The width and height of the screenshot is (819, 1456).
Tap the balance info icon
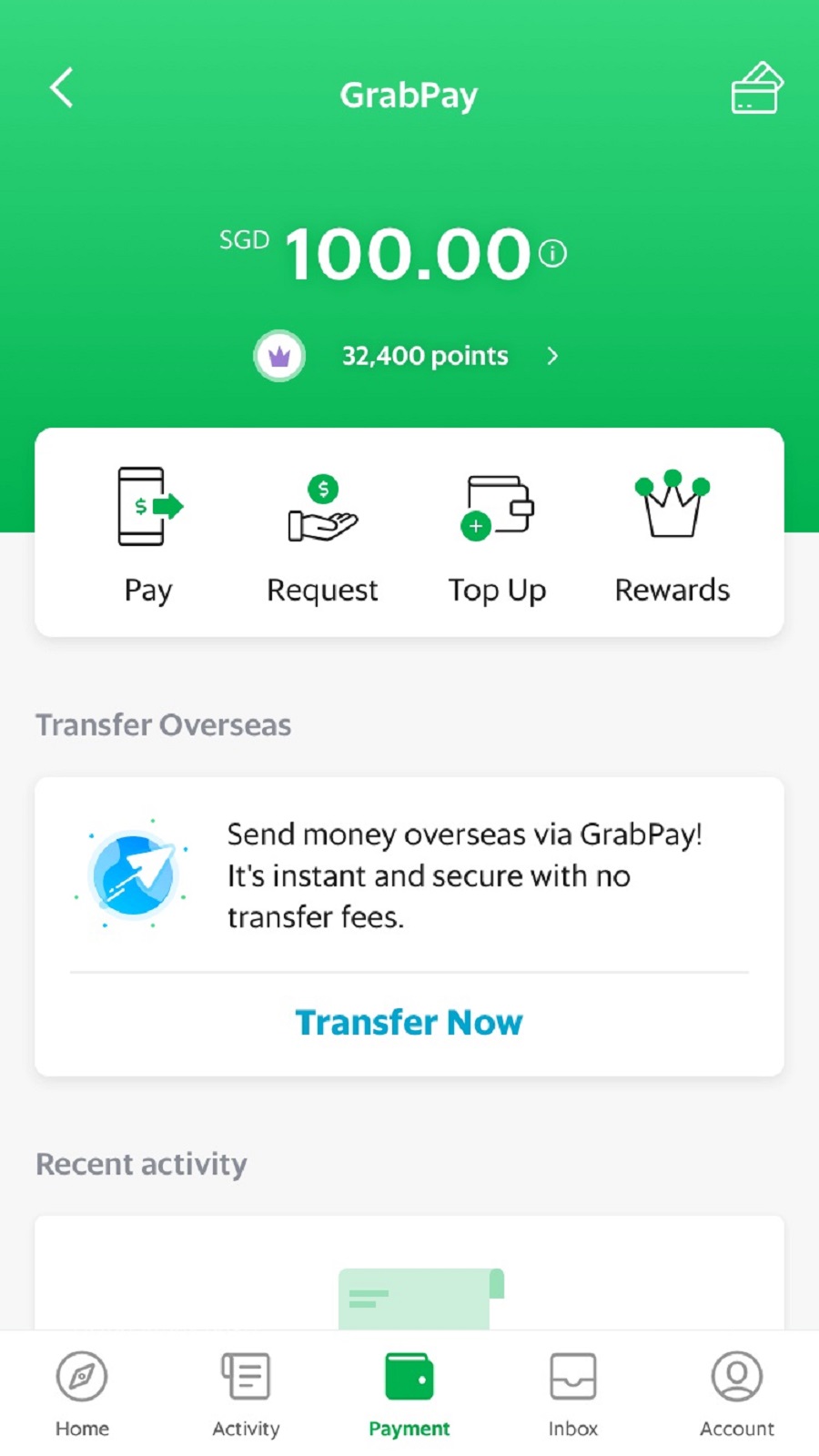(552, 253)
